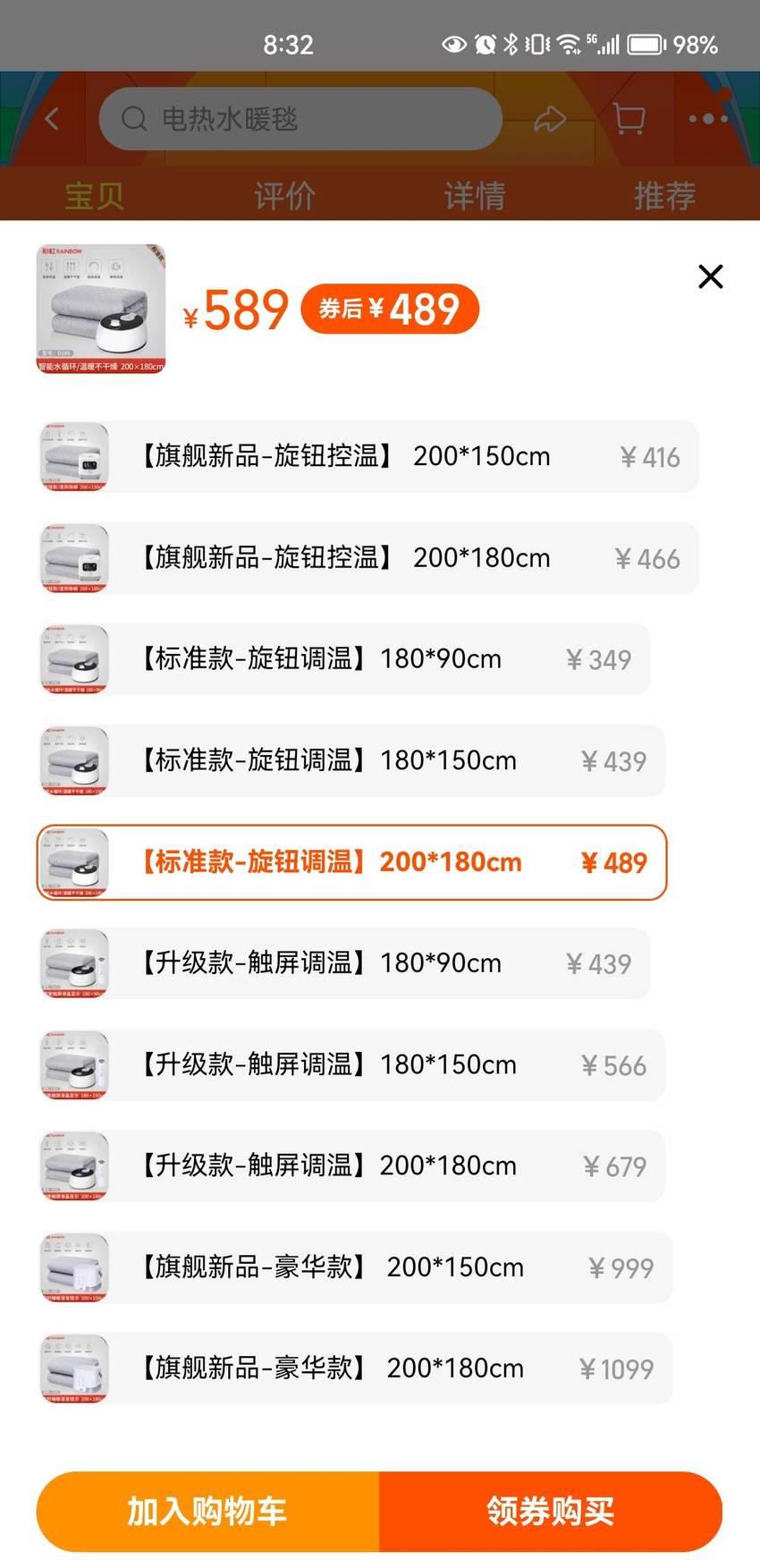
Task: Choose 标准款-旋钮调温 180*90cm variant
Action: pyautogui.click(x=343, y=659)
